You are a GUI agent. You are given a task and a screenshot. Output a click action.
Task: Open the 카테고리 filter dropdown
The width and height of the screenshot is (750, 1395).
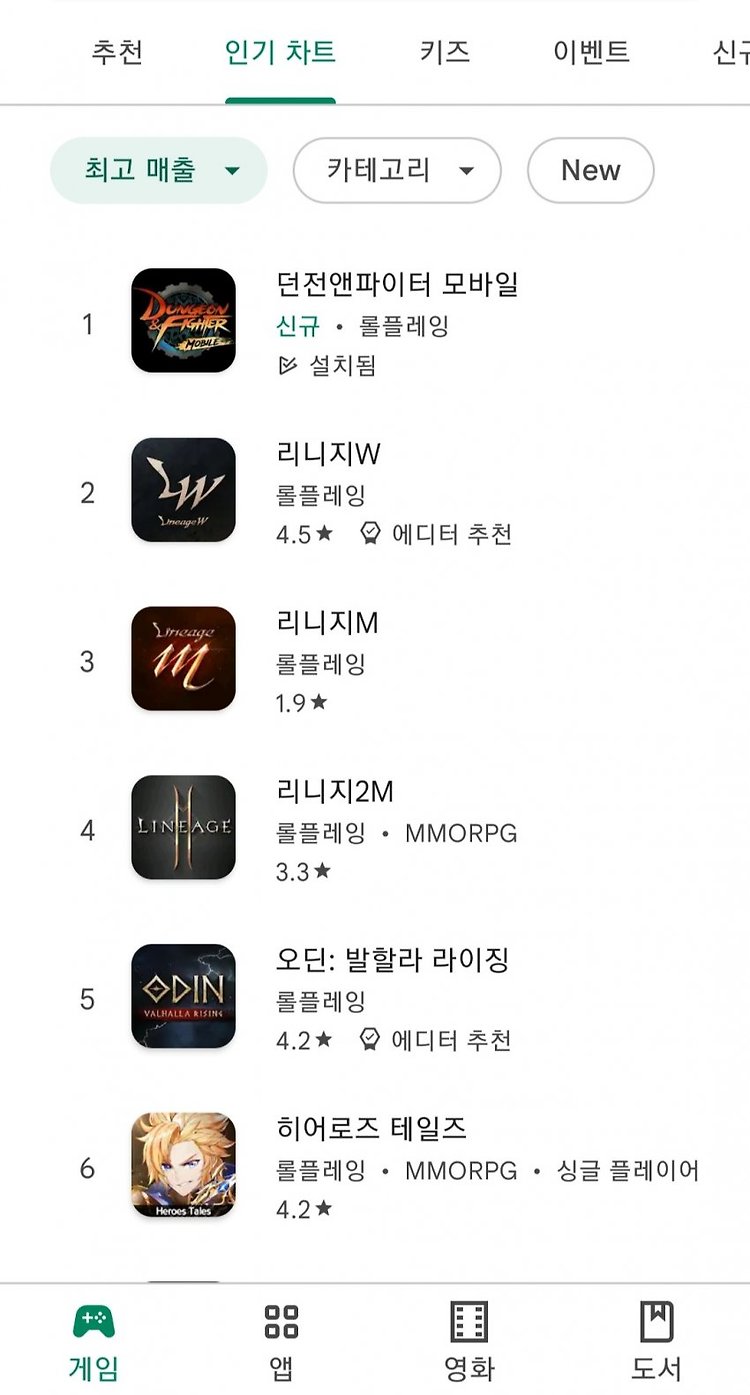(x=397, y=171)
